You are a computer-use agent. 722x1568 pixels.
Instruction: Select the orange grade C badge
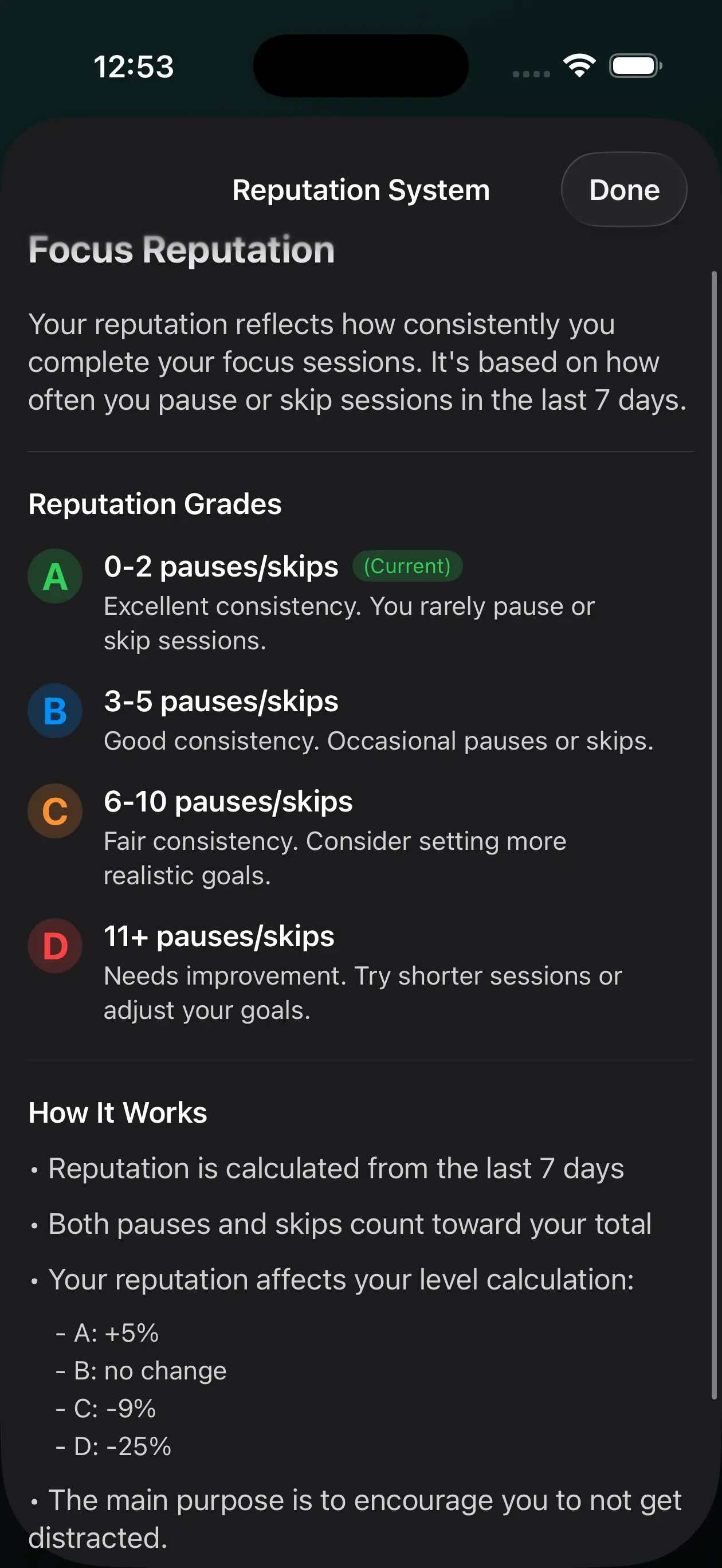click(55, 812)
